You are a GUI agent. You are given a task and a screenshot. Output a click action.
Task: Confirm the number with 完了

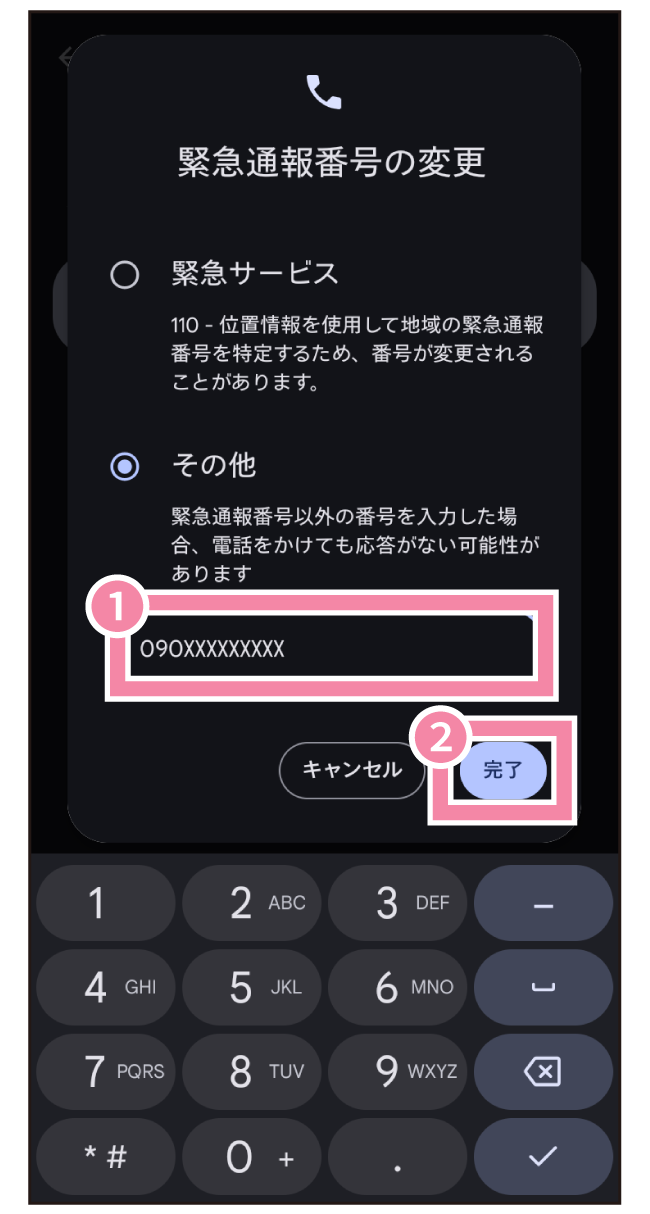503,770
